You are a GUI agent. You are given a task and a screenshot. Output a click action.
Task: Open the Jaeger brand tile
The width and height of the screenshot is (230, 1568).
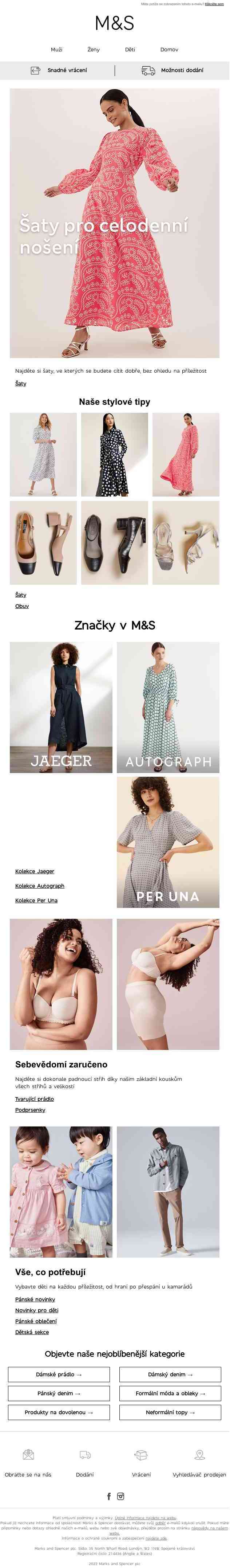(x=61, y=707)
